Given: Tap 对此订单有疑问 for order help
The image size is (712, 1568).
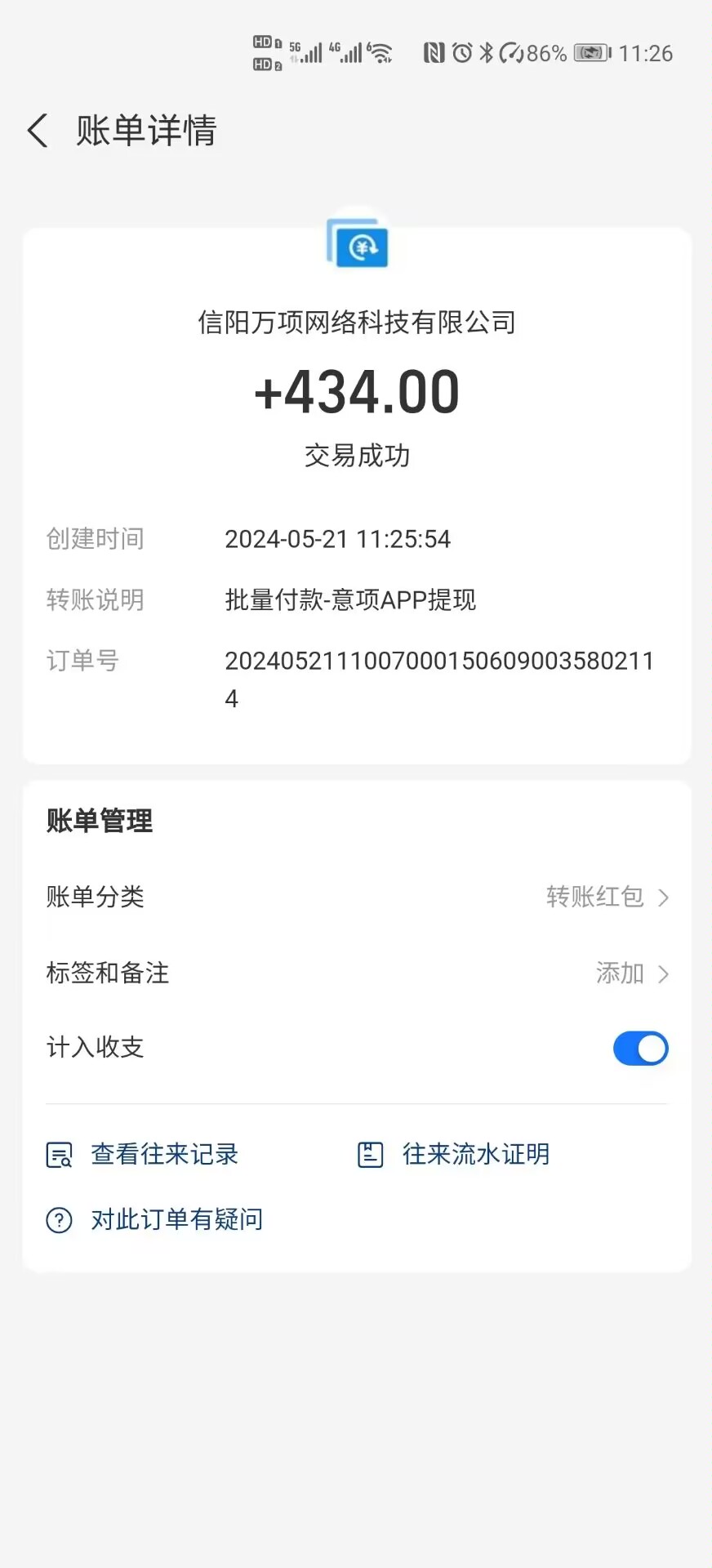Looking at the screenshot, I should point(154,1219).
